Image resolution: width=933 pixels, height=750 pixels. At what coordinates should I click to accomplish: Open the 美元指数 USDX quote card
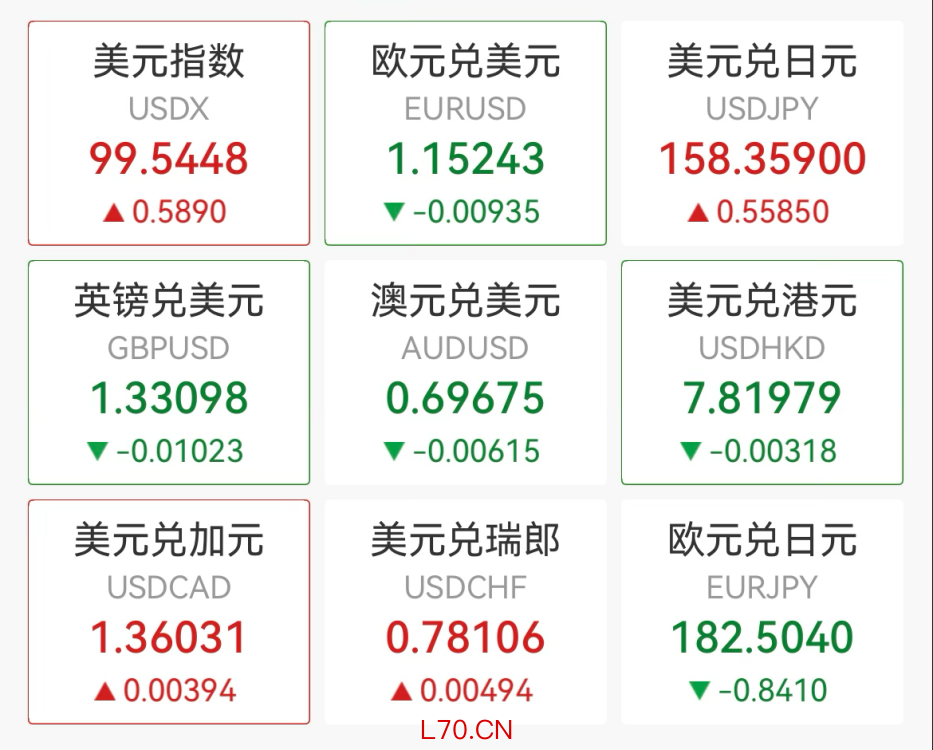coord(169,134)
